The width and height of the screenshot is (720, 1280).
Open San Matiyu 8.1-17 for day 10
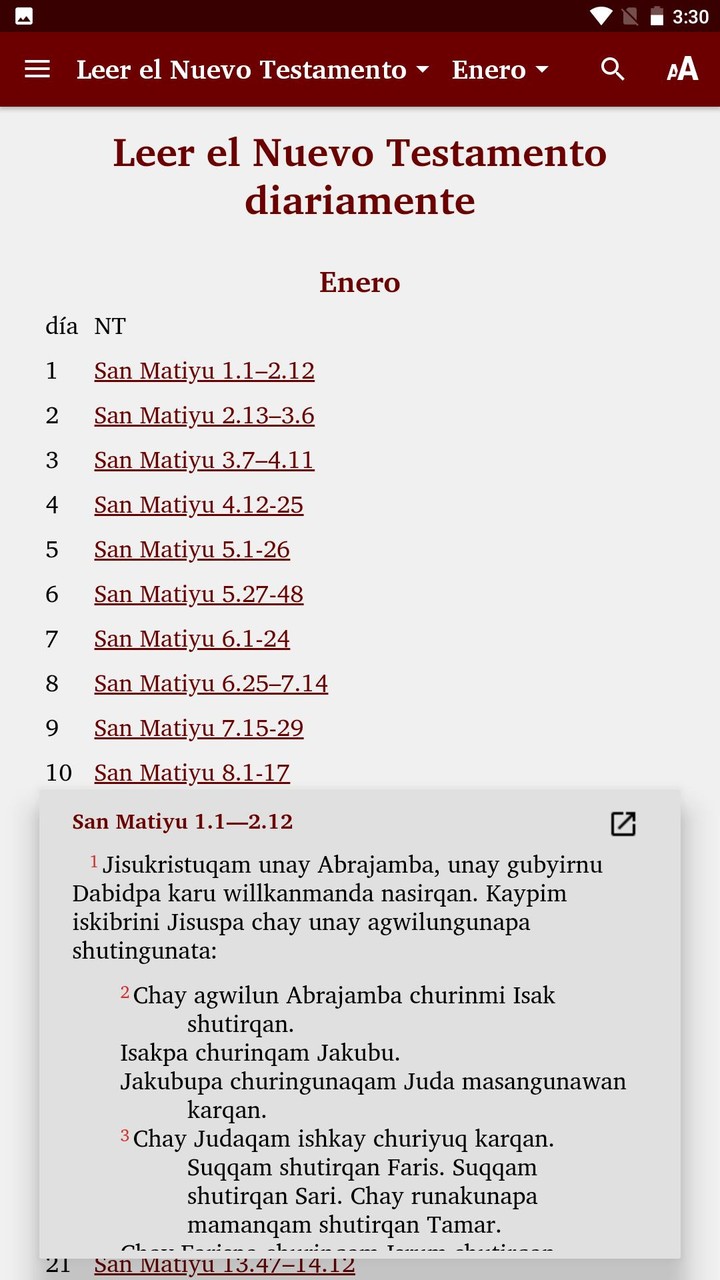(x=191, y=772)
